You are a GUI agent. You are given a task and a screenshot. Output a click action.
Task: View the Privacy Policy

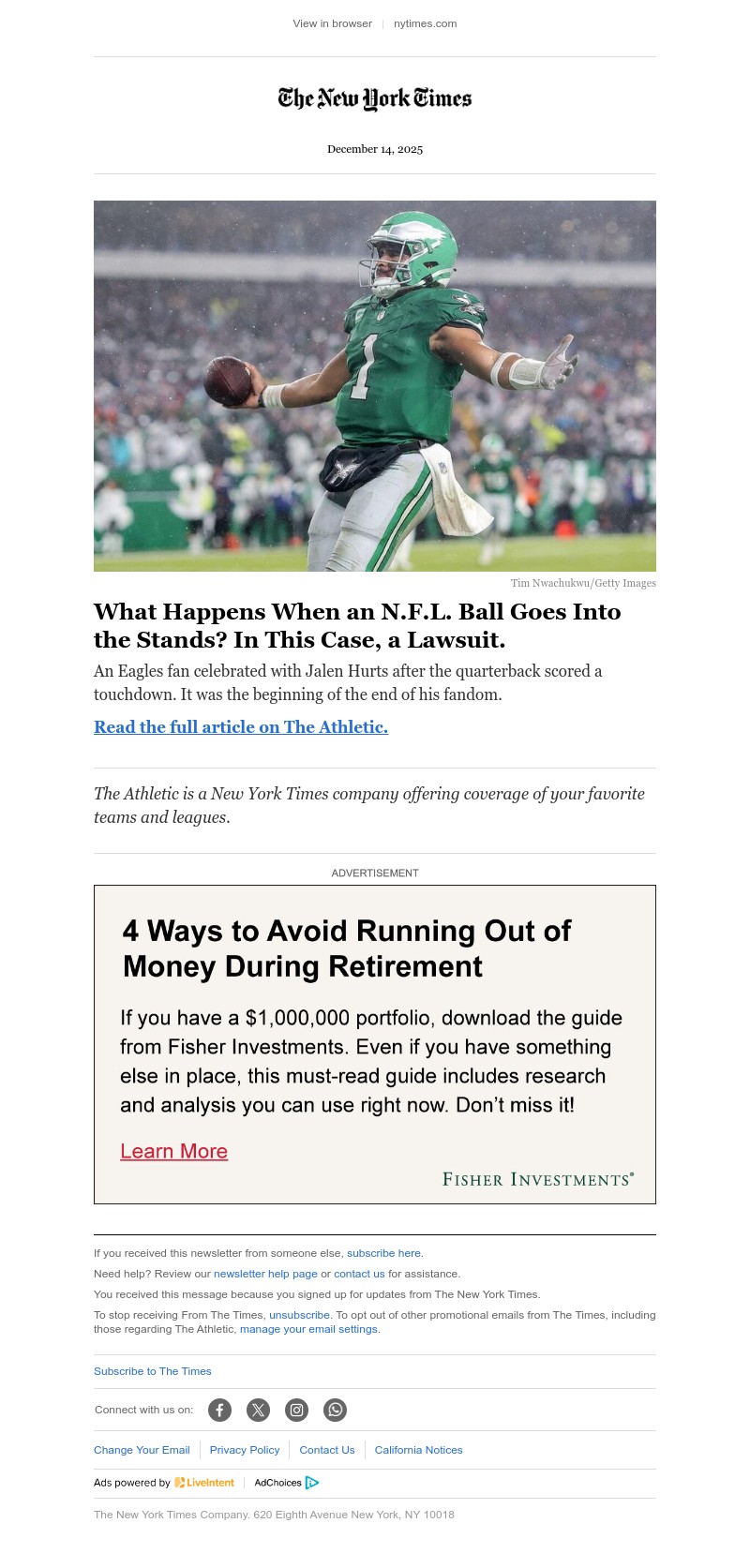(x=245, y=1450)
